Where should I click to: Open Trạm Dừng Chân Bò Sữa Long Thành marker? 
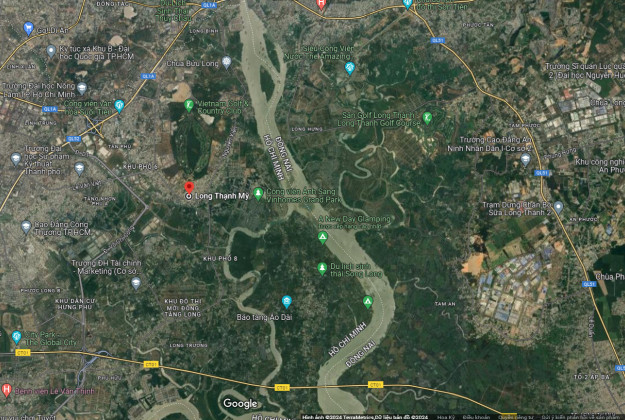click(x=559, y=207)
